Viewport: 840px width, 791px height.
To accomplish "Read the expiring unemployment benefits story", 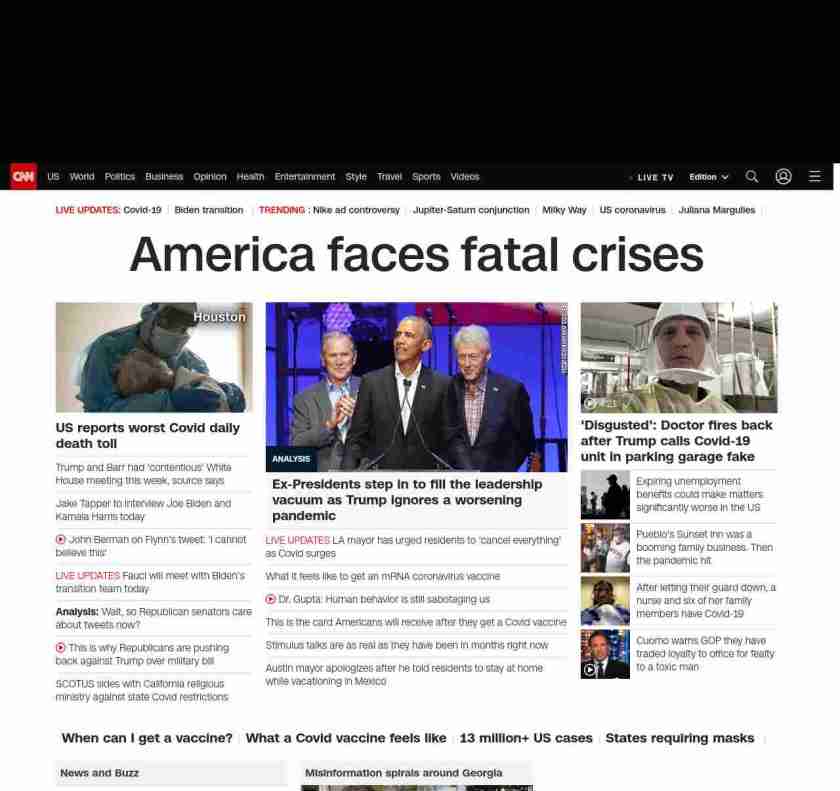I will (x=699, y=494).
